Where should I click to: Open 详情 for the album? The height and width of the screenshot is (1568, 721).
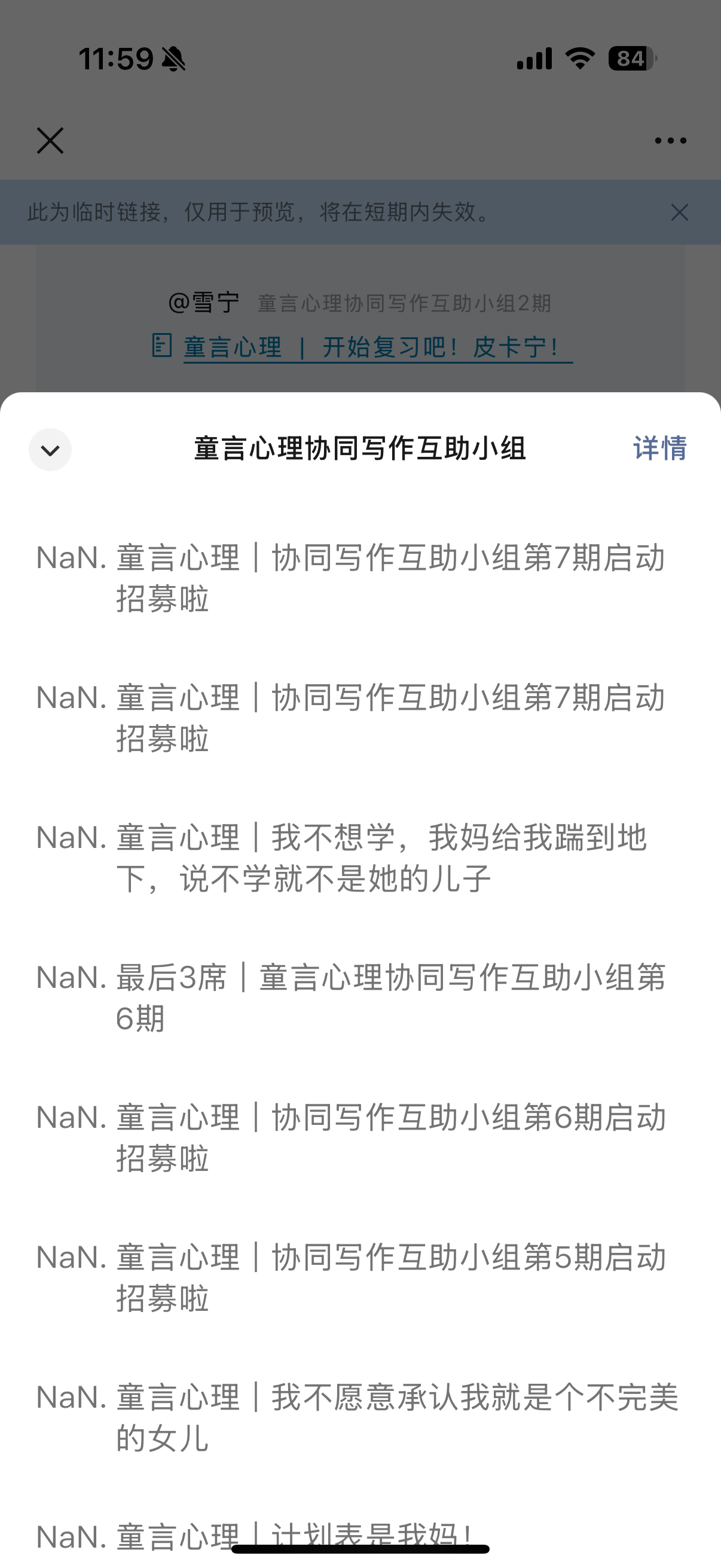tap(660, 449)
